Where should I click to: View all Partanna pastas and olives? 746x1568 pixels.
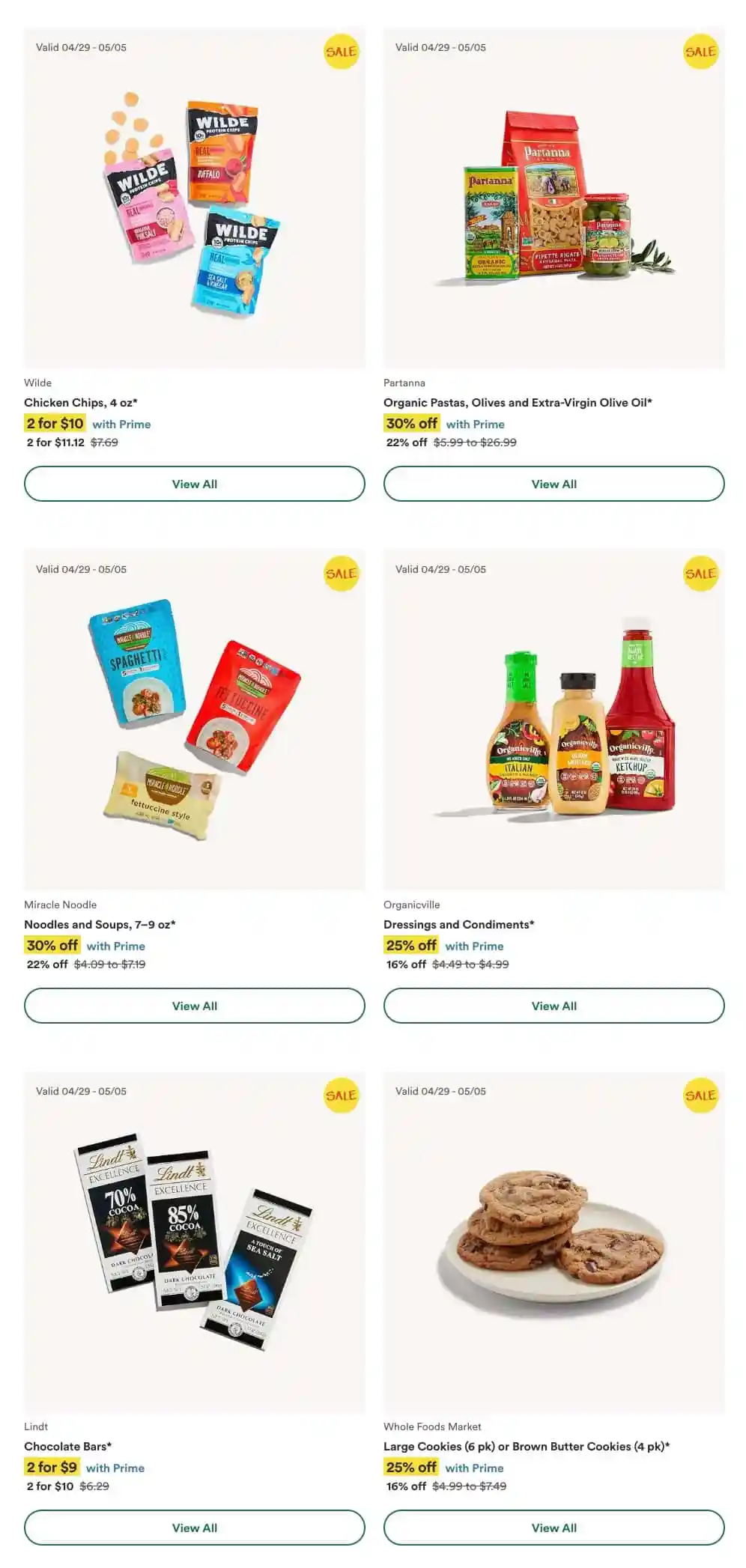point(554,484)
